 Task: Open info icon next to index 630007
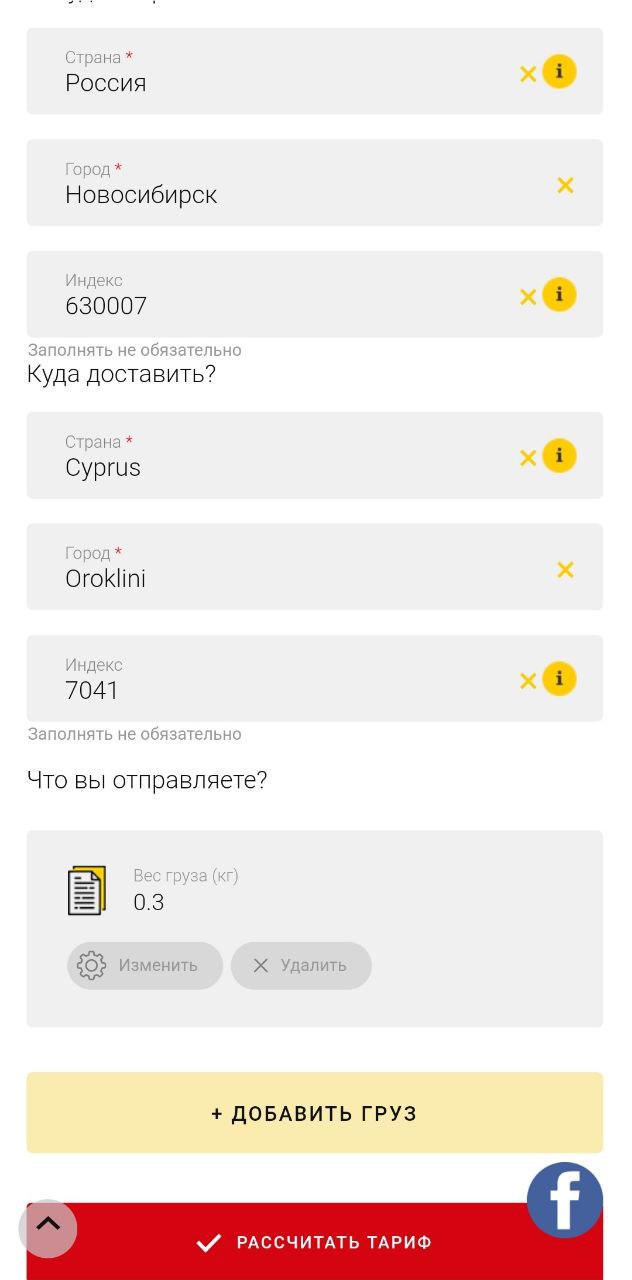pos(560,295)
